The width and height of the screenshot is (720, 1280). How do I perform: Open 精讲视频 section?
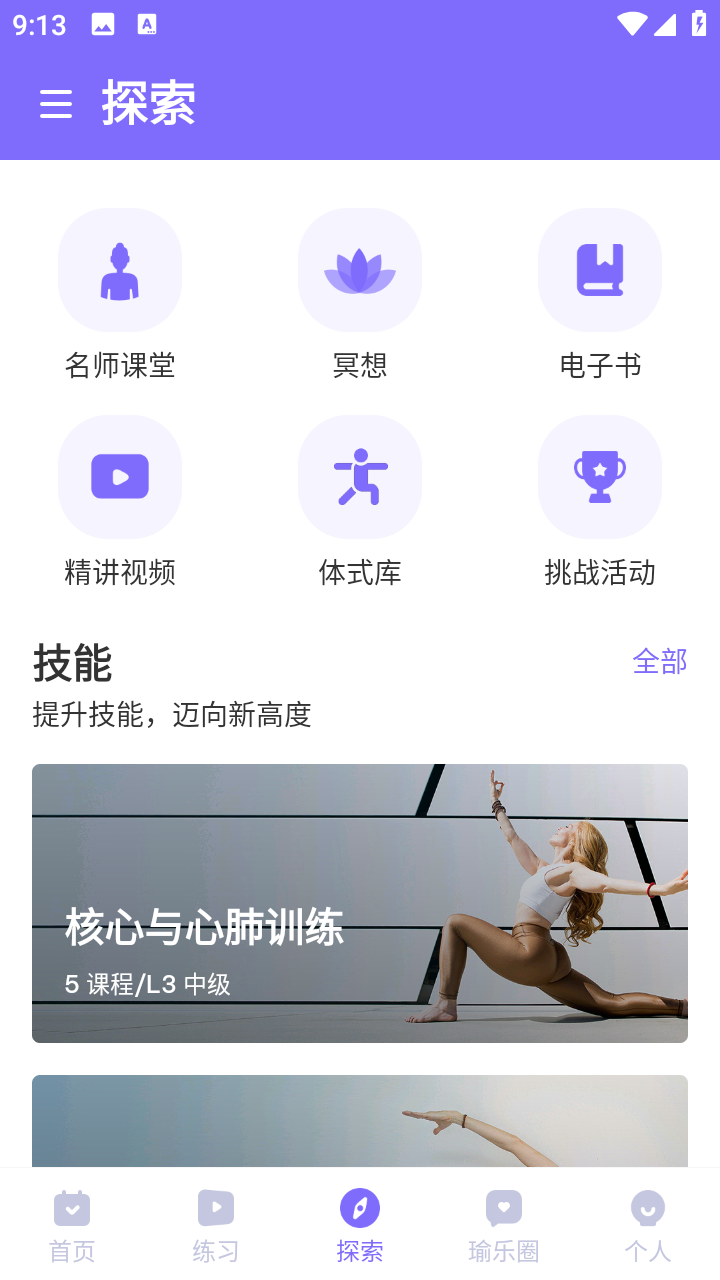pos(120,502)
